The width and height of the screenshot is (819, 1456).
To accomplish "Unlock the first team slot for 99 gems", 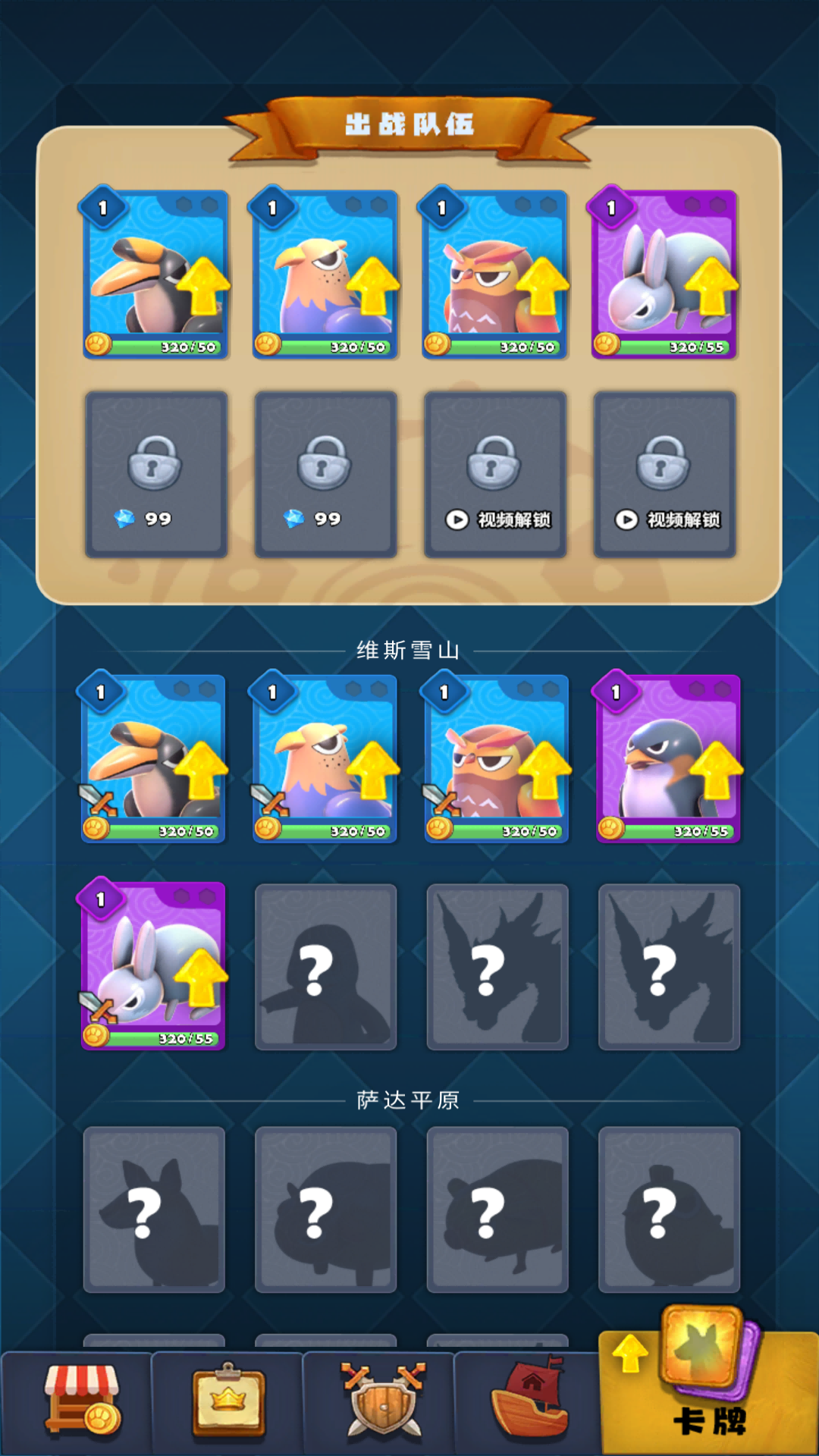I will [156, 475].
